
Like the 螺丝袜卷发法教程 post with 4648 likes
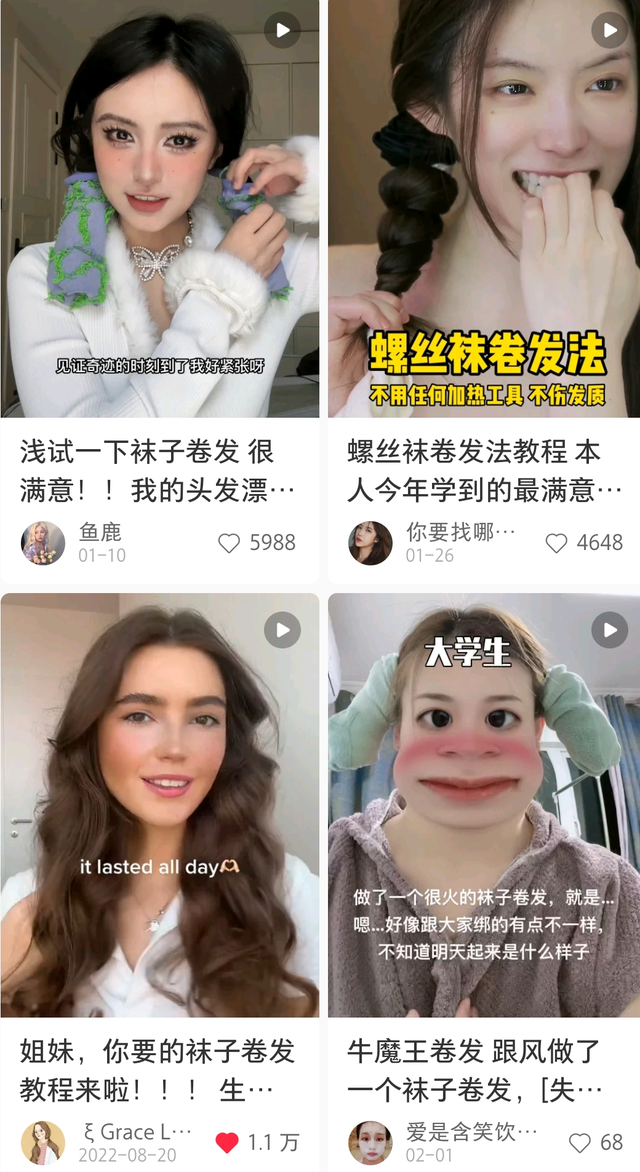pos(556,543)
